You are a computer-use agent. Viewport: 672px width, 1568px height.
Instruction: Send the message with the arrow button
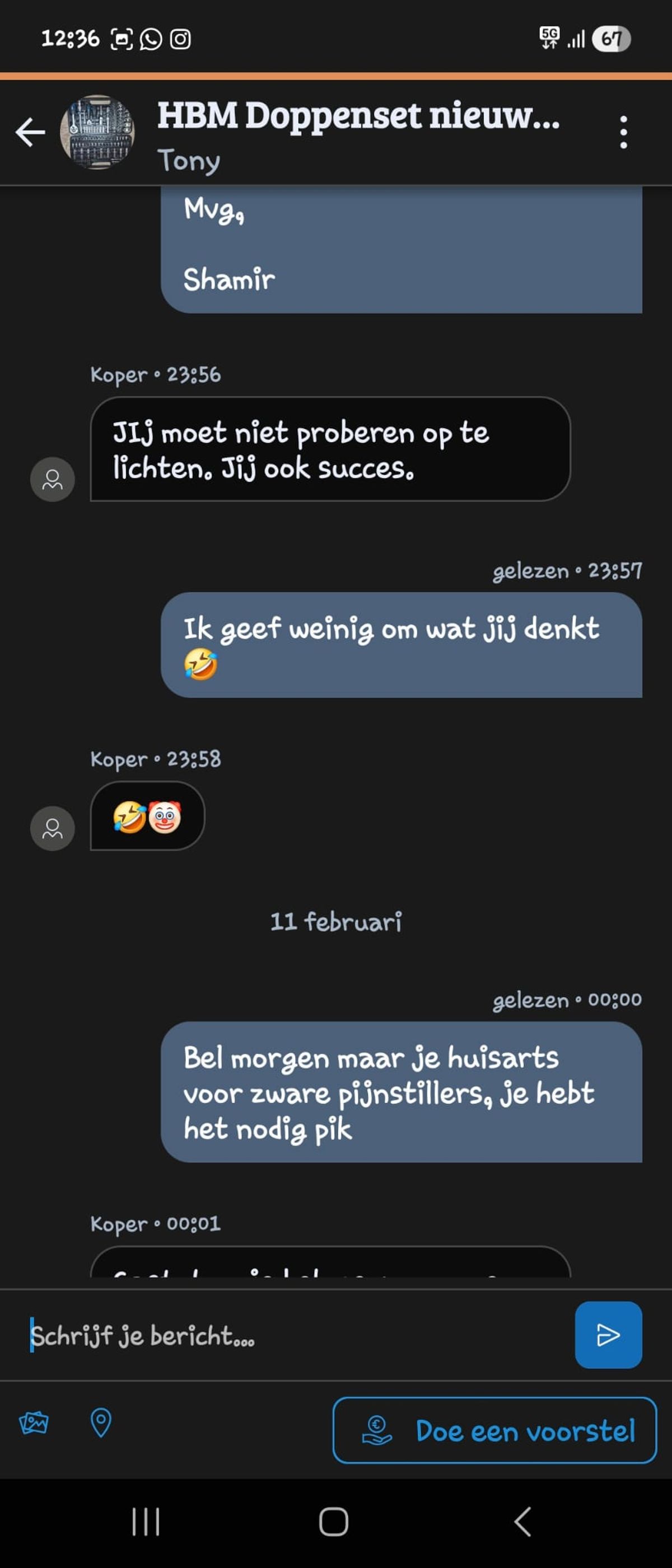click(608, 1335)
